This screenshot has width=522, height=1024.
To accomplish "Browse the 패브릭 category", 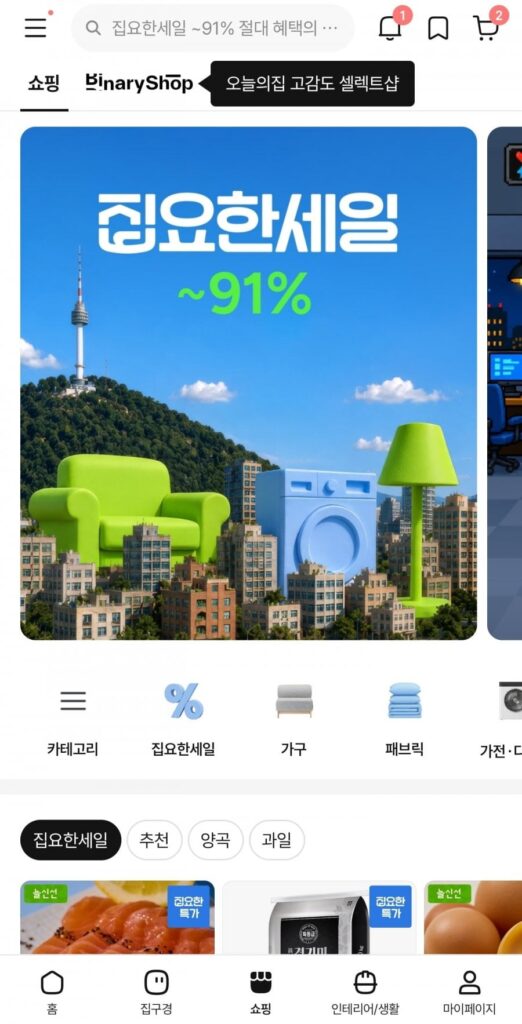I will pyautogui.click(x=404, y=719).
